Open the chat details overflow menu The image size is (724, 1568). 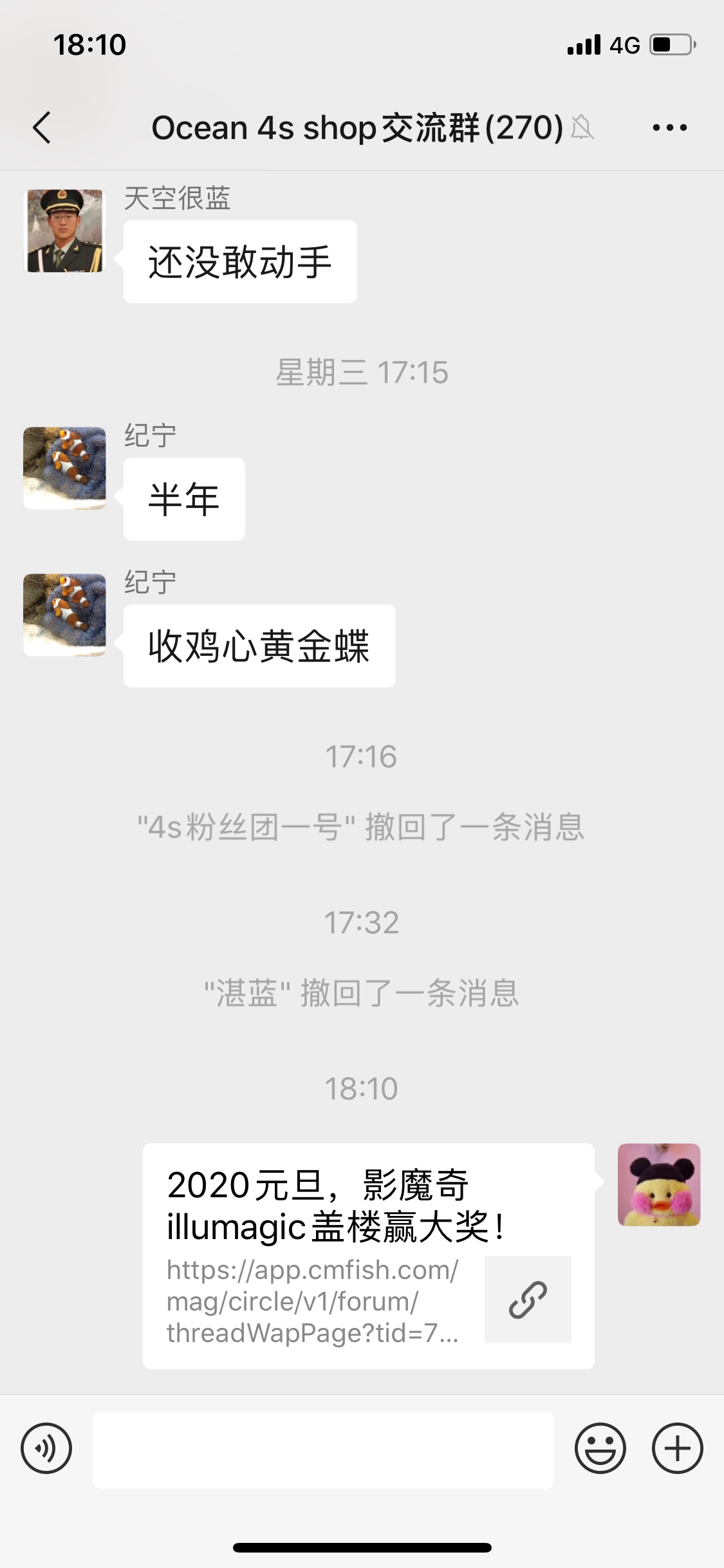669,127
